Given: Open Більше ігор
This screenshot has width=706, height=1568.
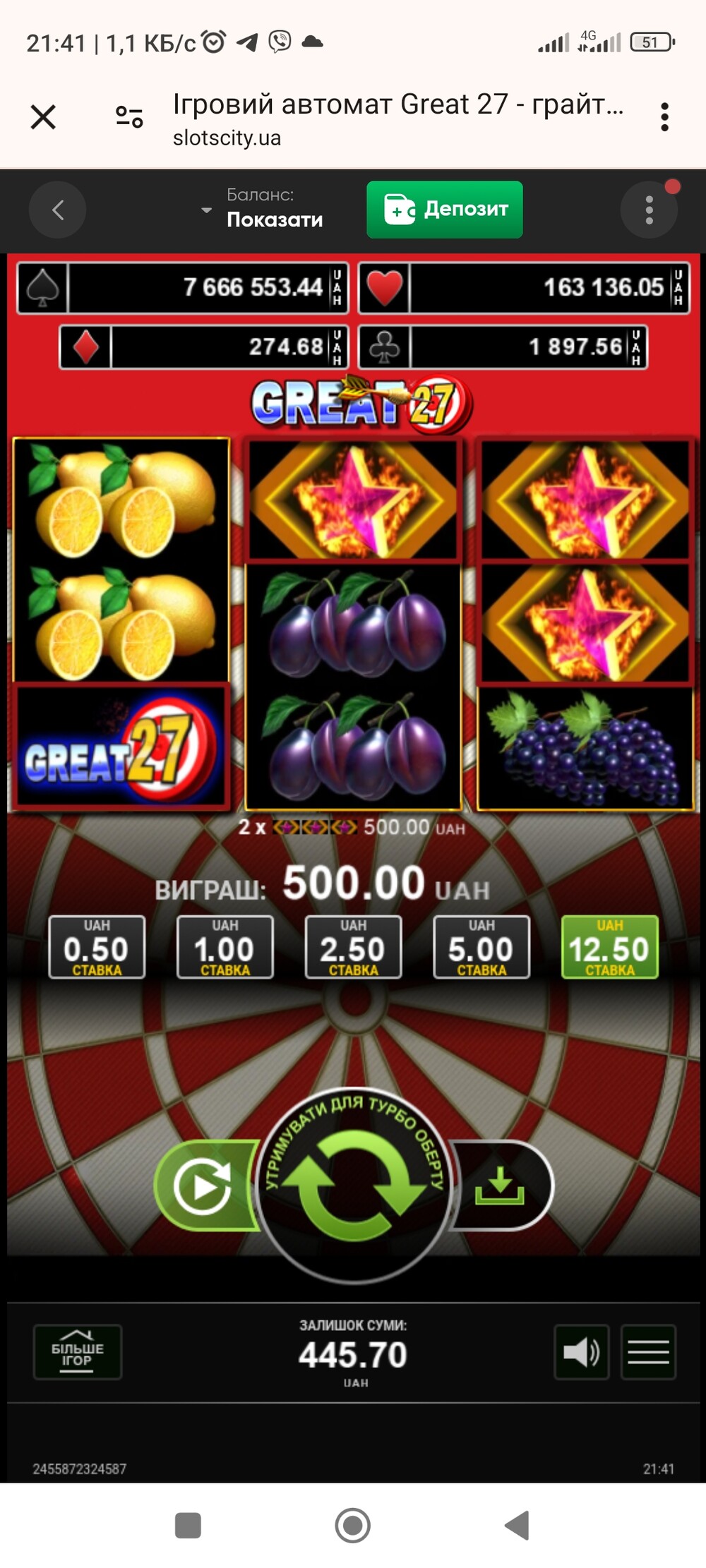Looking at the screenshot, I should click(x=78, y=1352).
